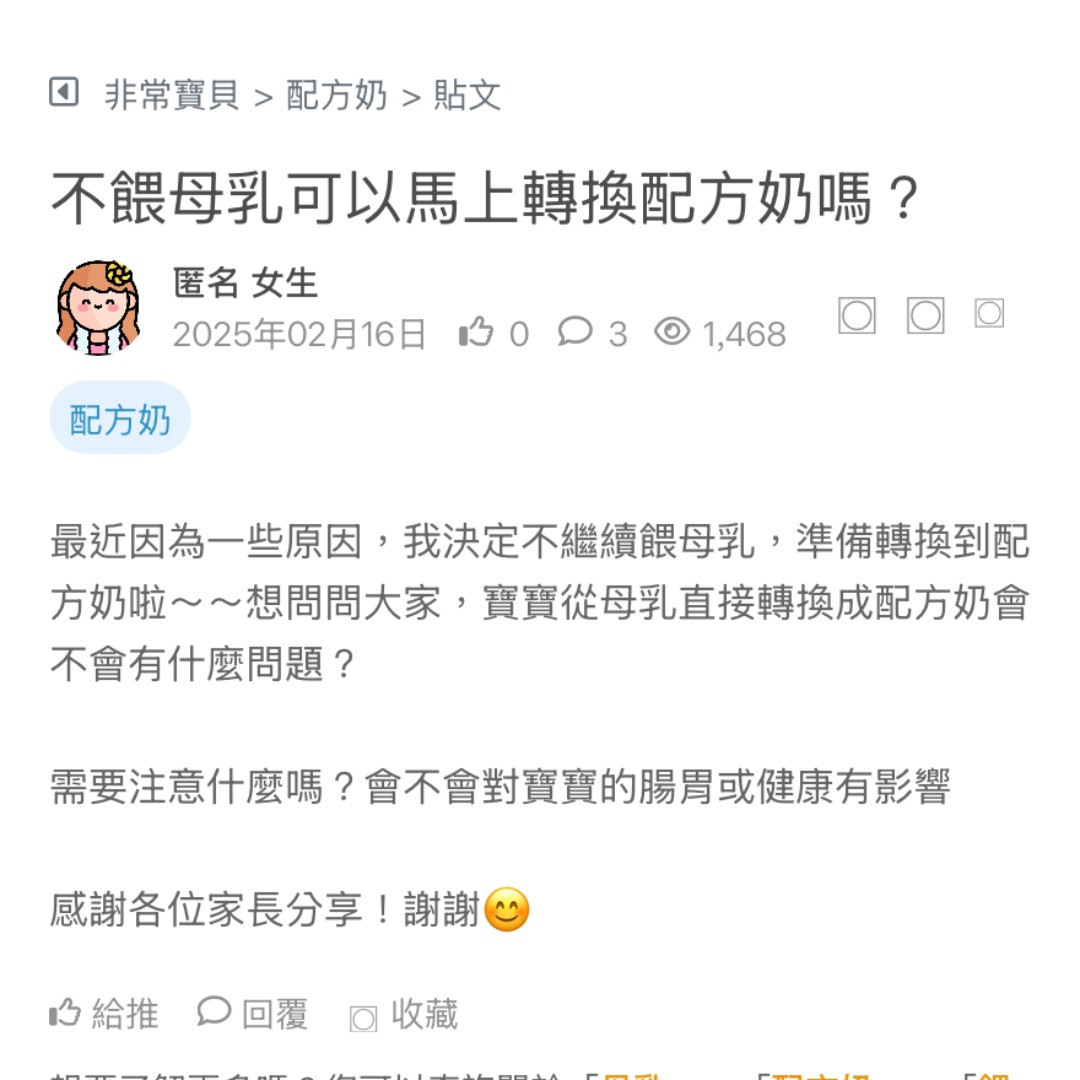
Task: Tap the 配方奶 tag chip
Action: click(120, 419)
